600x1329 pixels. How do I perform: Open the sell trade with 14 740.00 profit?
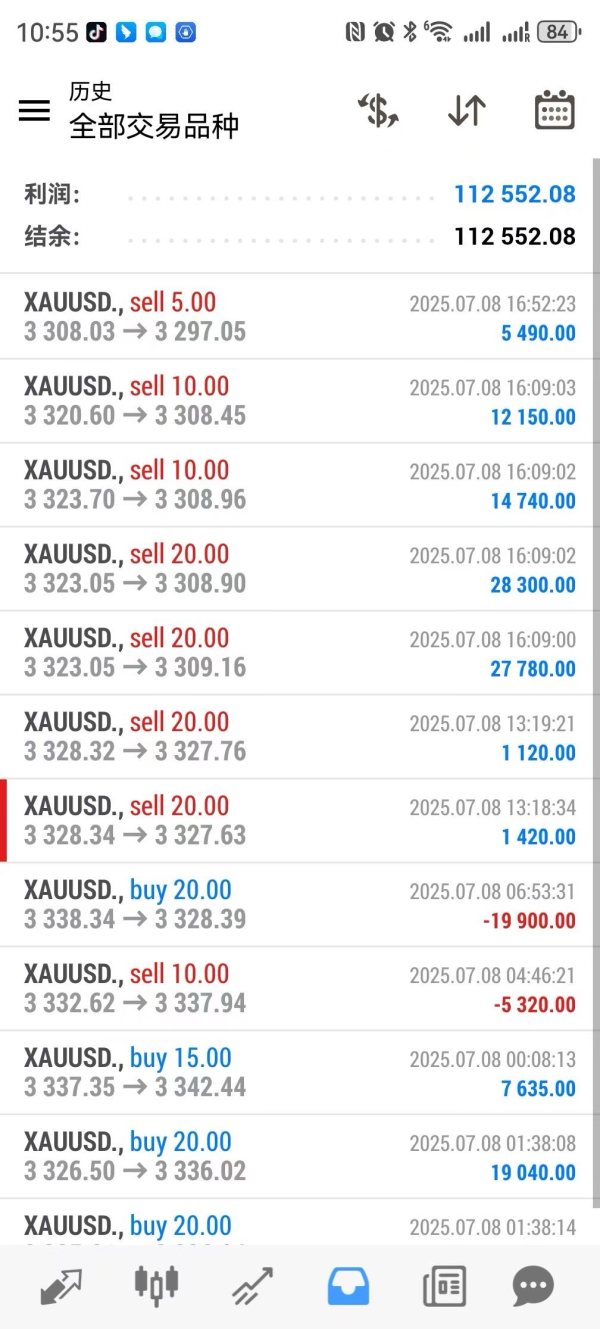click(x=298, y=485)
